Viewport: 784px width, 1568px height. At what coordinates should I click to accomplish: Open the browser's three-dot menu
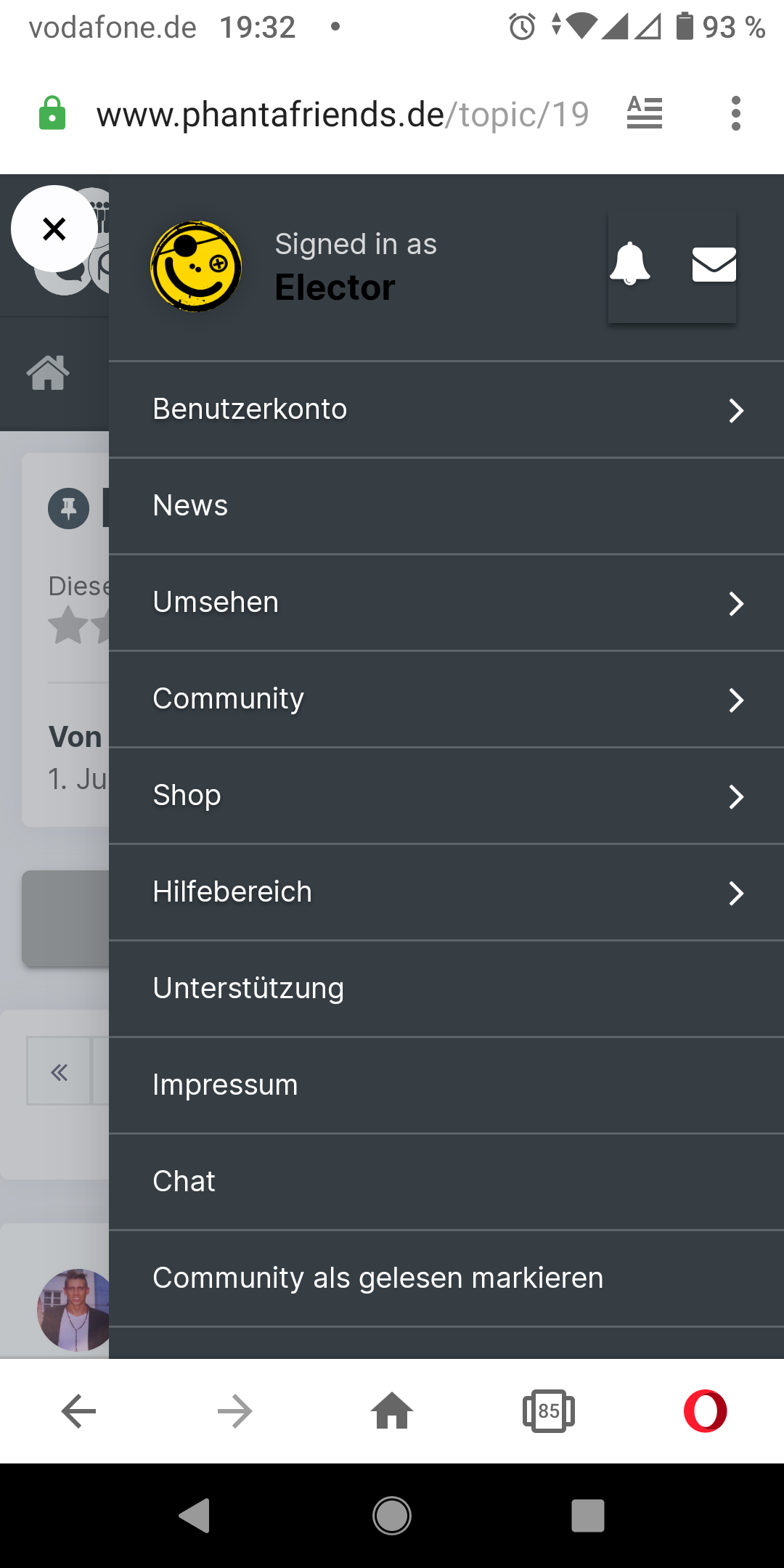click(736, 114)
